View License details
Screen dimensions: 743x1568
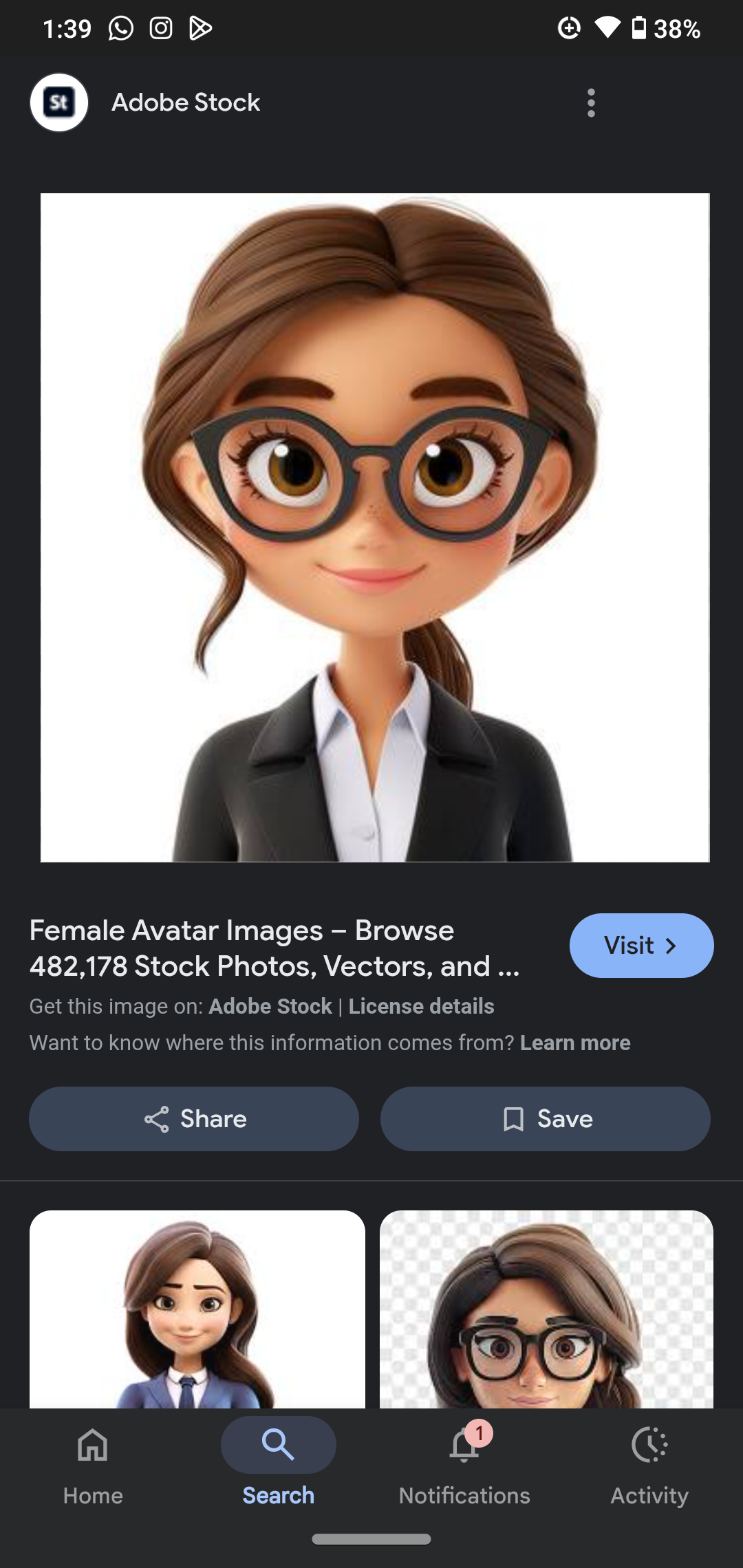click(421, 1006)
